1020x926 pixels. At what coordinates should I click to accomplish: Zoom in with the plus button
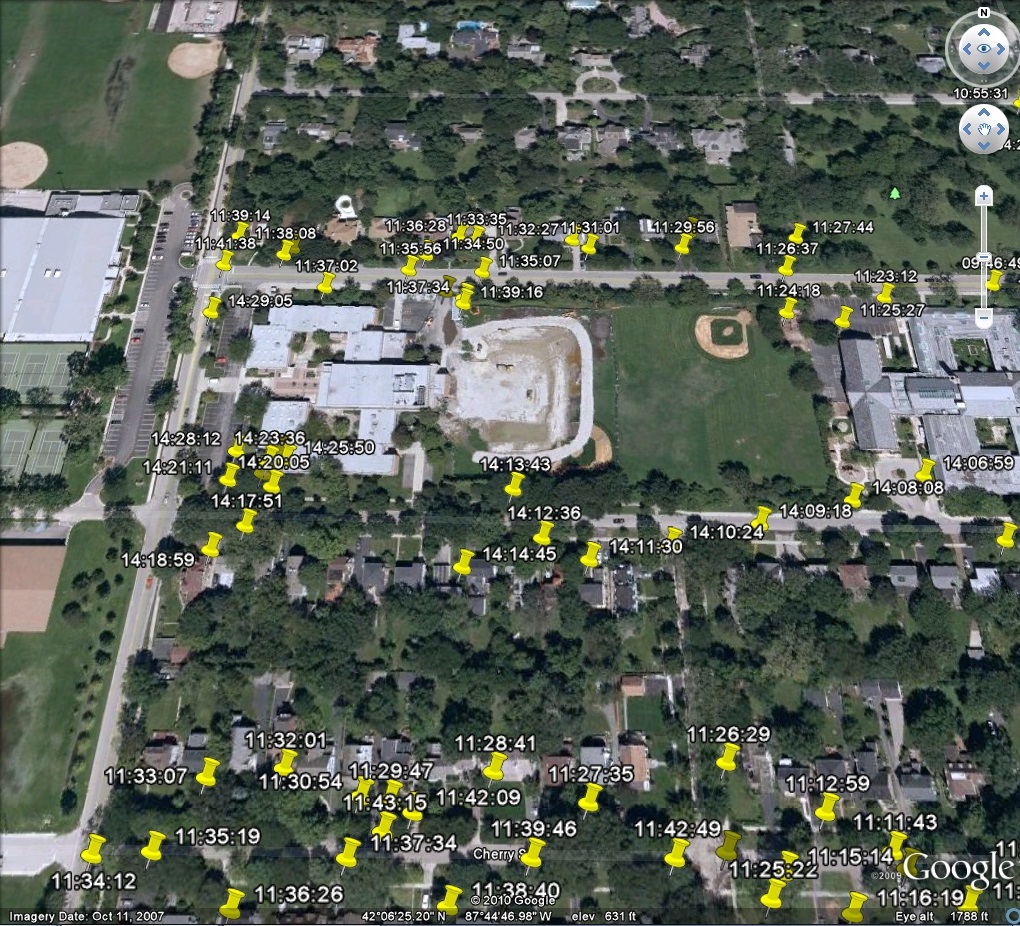984,196
